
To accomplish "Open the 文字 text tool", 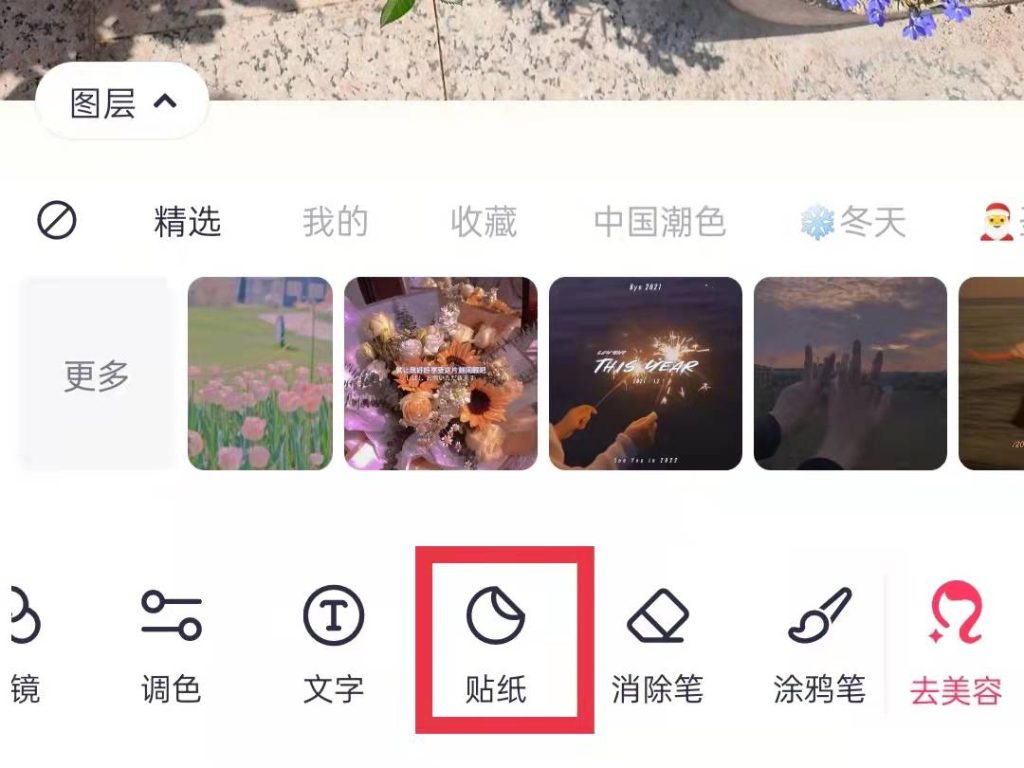I will click(x=333, y=645).
